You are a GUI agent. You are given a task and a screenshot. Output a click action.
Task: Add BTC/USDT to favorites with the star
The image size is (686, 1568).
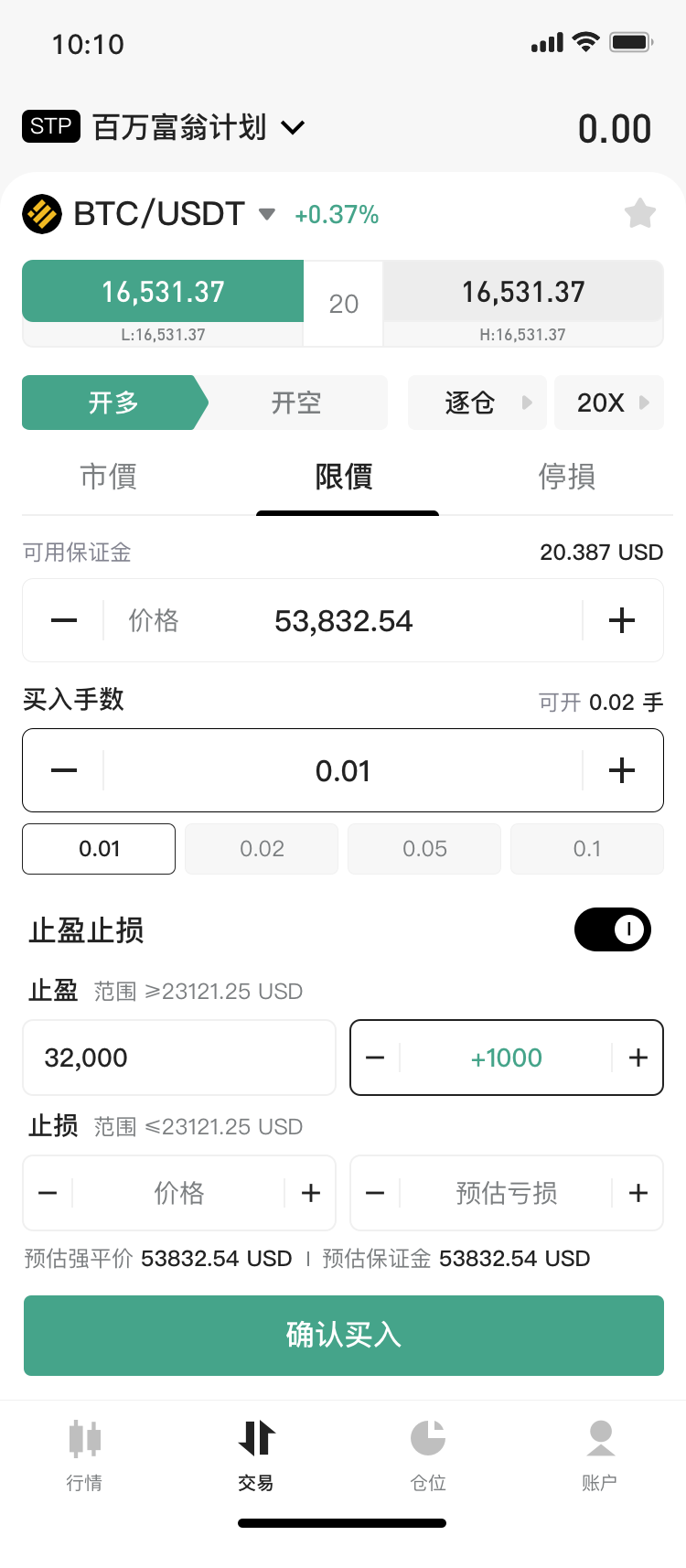(639, 214)
